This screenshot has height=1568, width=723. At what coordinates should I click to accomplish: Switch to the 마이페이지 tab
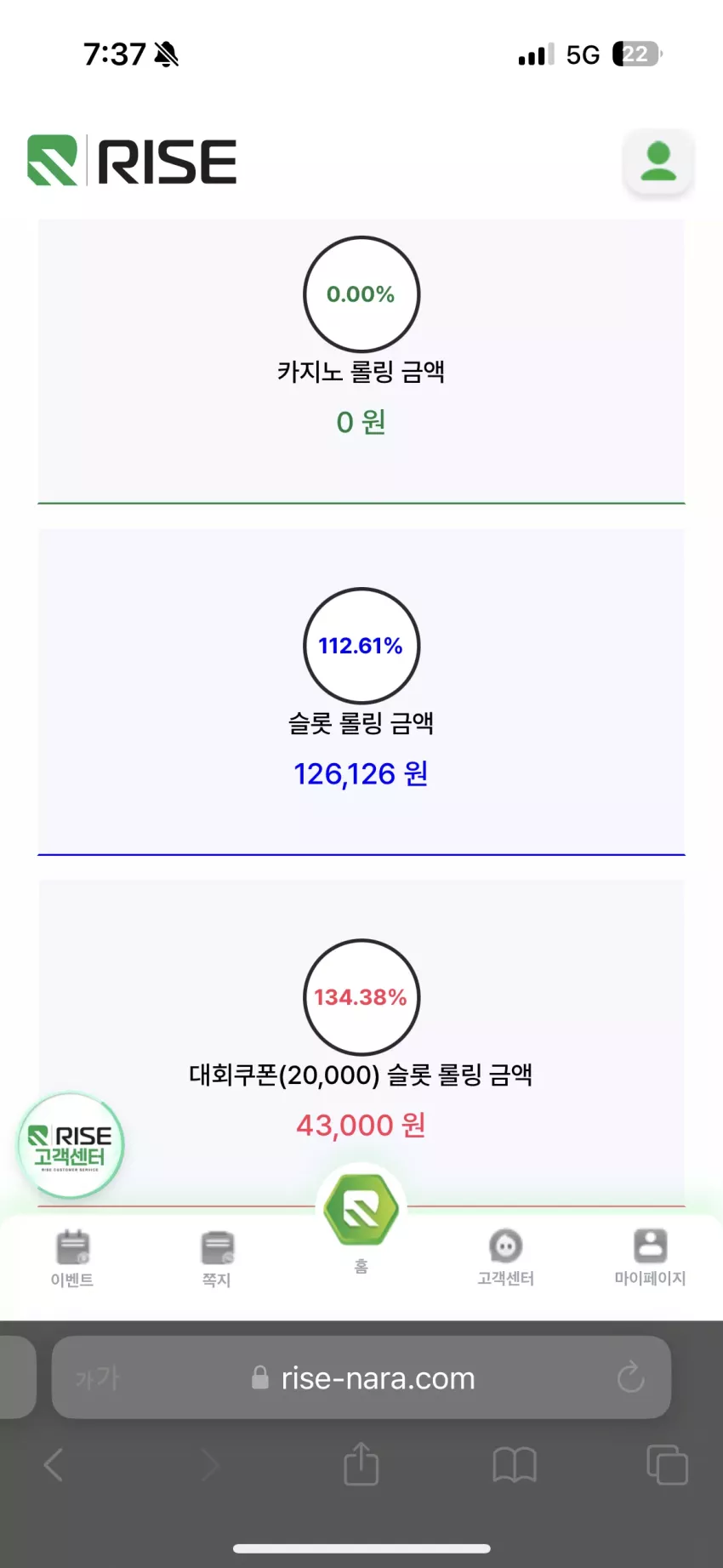pos(650,1257)
